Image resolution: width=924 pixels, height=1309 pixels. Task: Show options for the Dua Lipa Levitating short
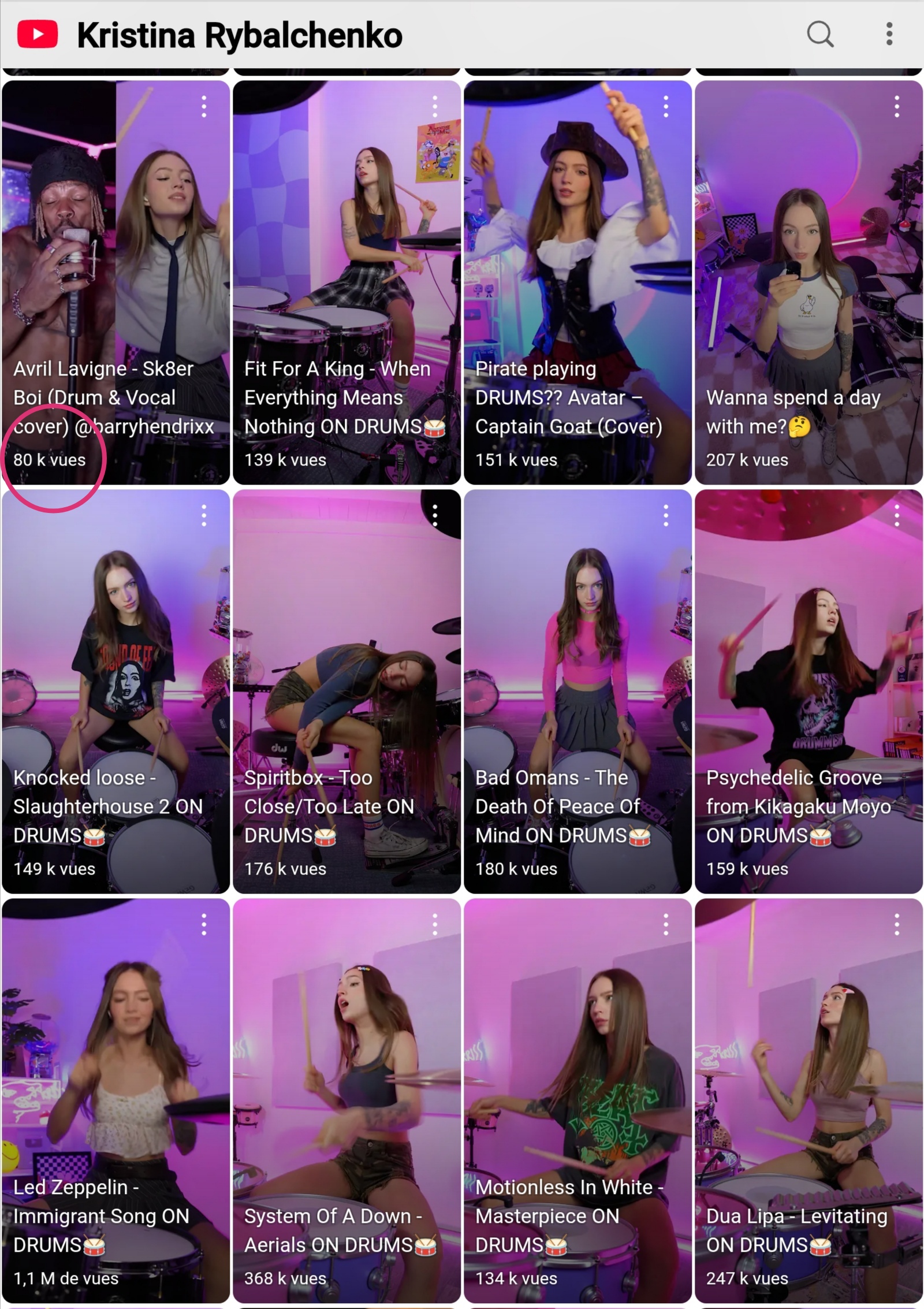click(x=897, y=925)
